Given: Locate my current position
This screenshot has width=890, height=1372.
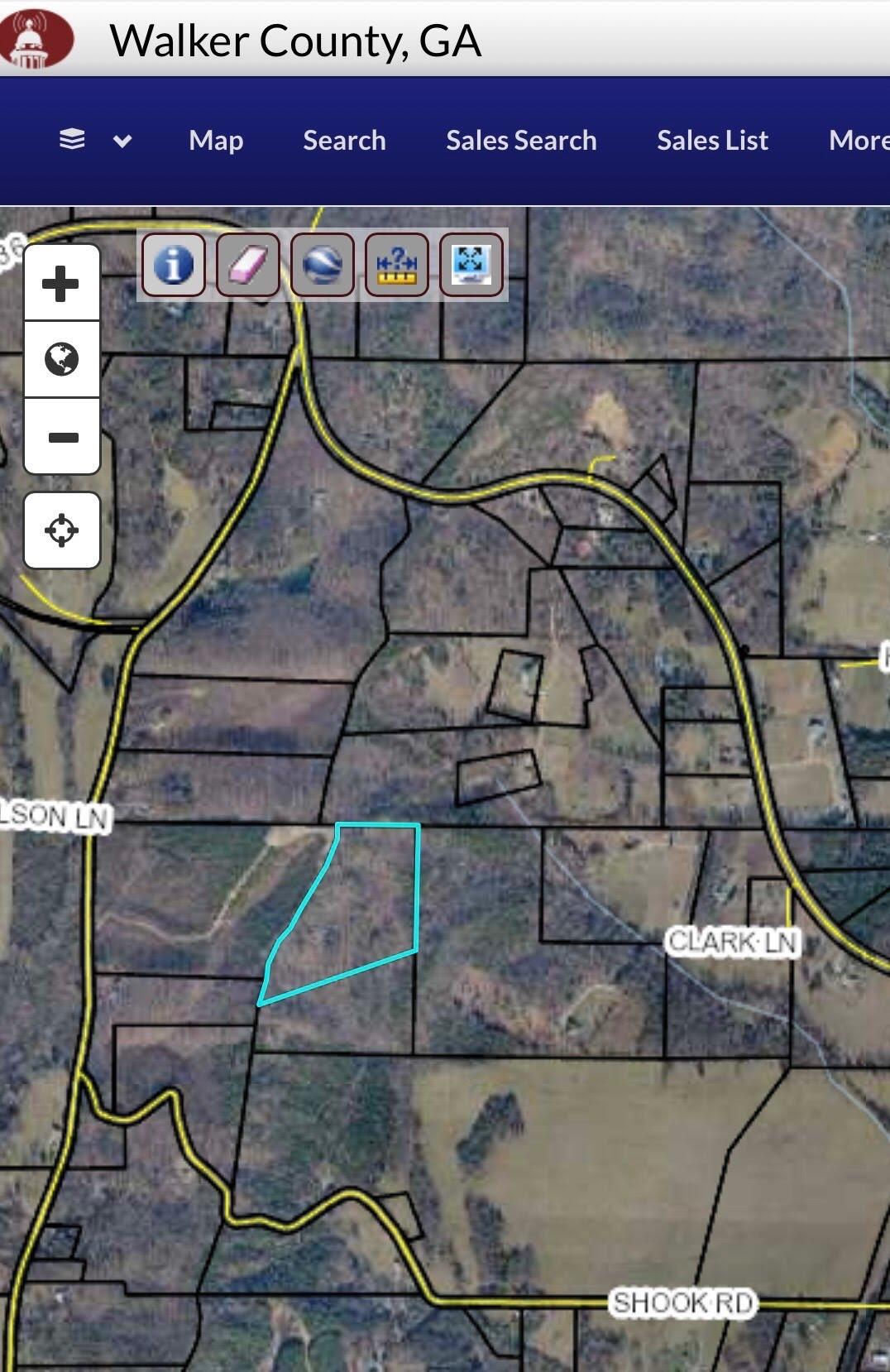Looking at the screenshot, I should point(62,530).
